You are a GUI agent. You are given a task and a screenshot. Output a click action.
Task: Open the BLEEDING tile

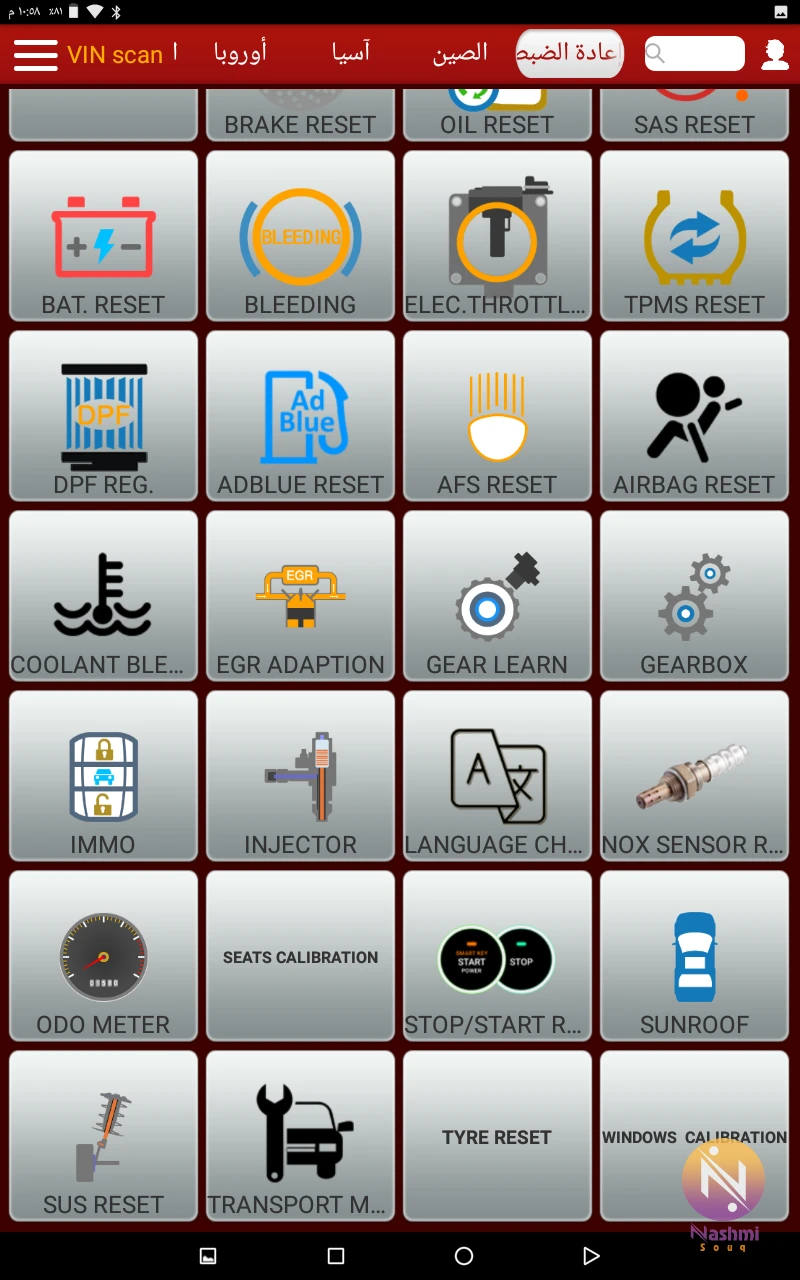click(300, 236)
